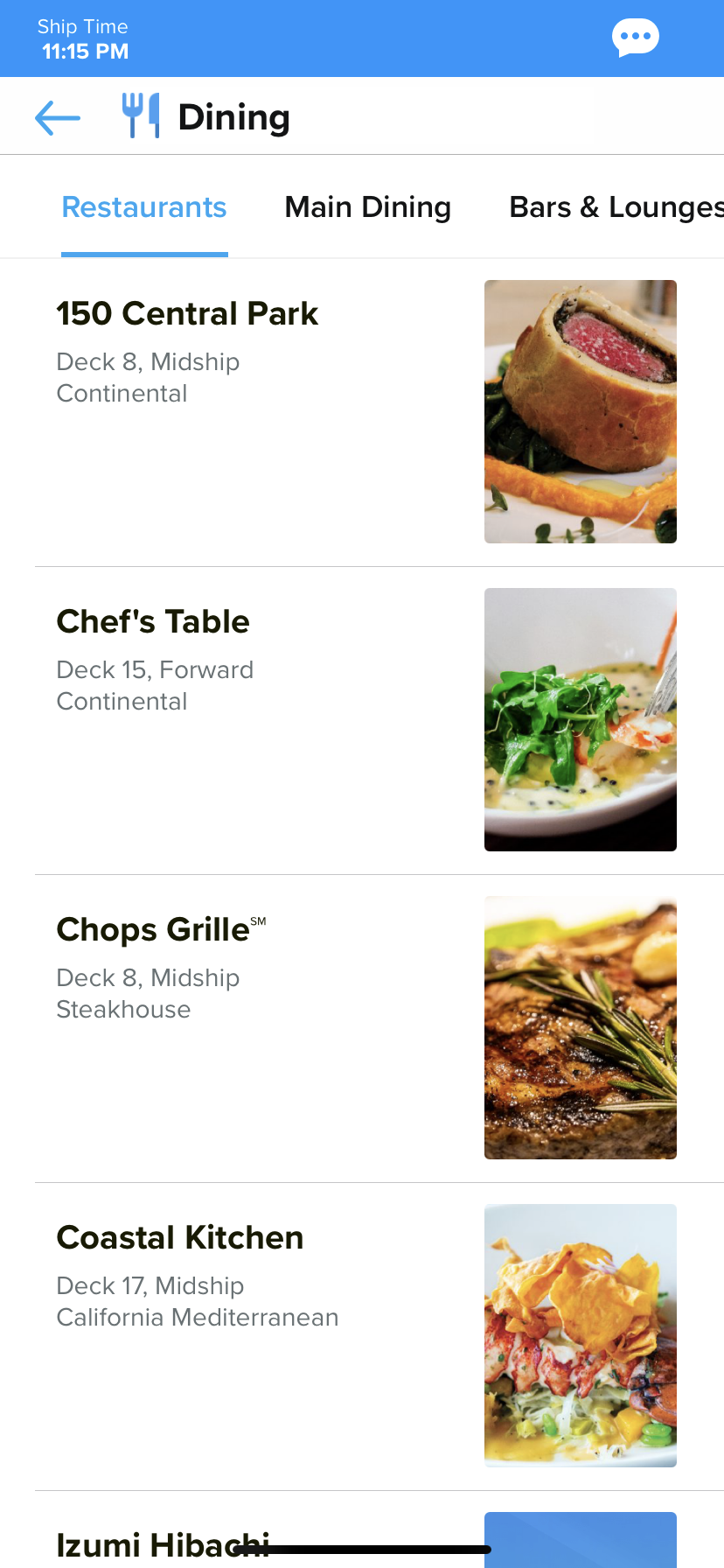Open the Chops Grille restaurant listing
724x1568 pixels.
(155, 929)
